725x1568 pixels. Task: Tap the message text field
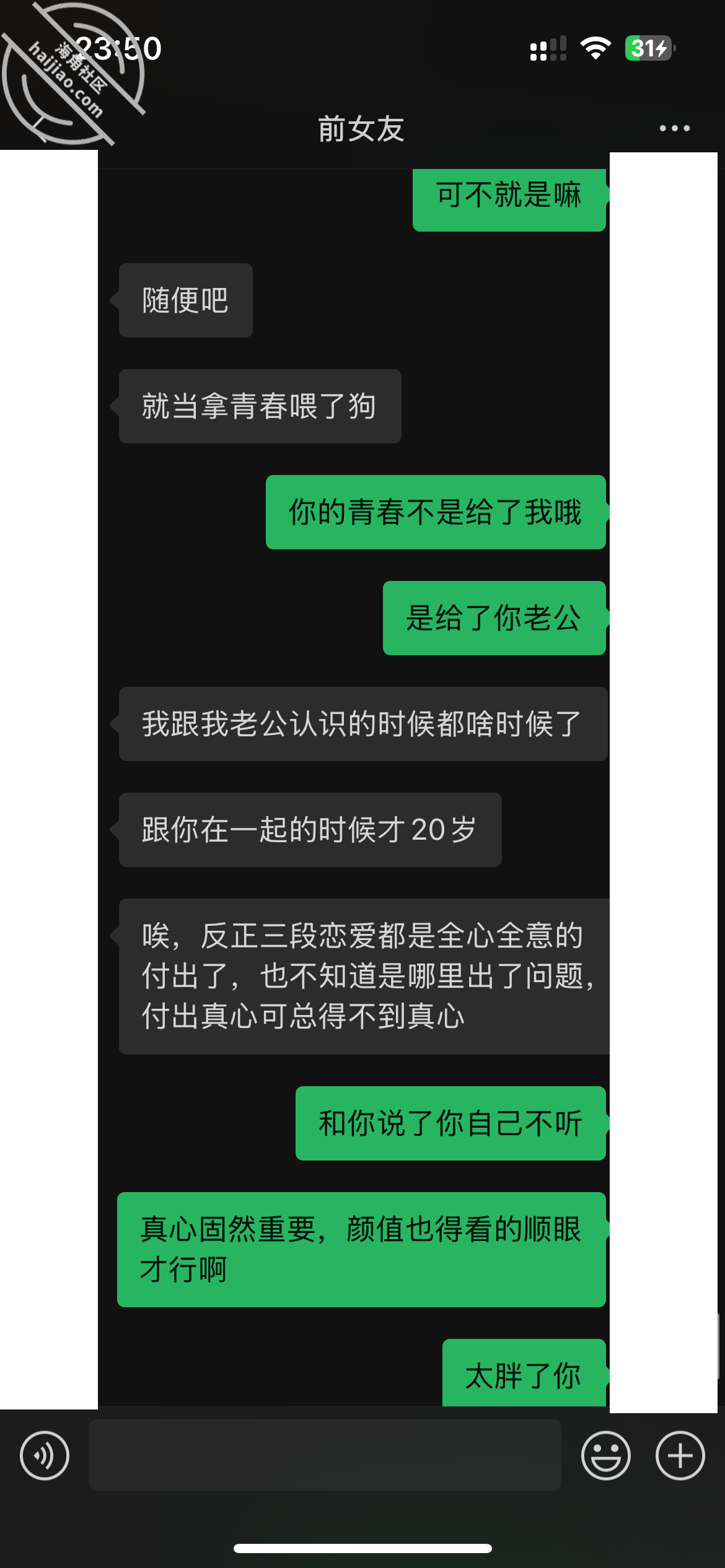tap(325, 1455)
